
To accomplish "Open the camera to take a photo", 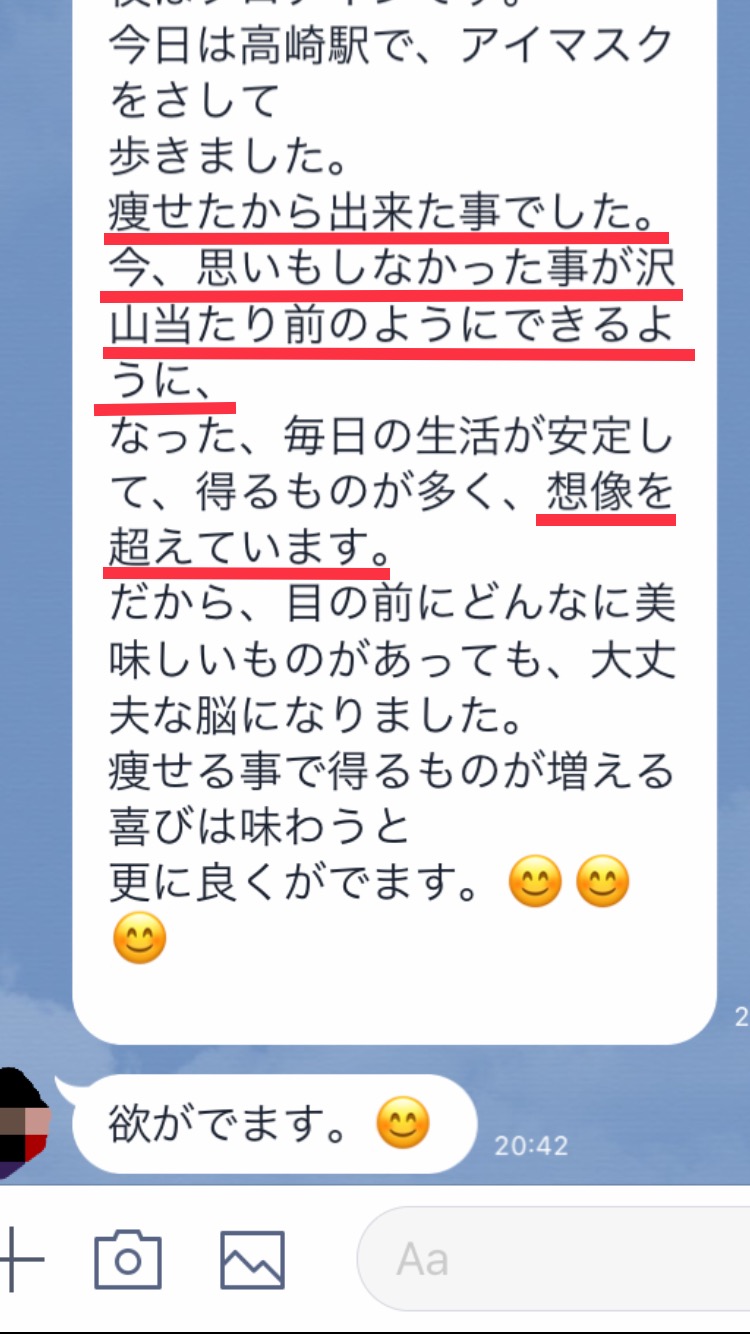I will 128,1259.
